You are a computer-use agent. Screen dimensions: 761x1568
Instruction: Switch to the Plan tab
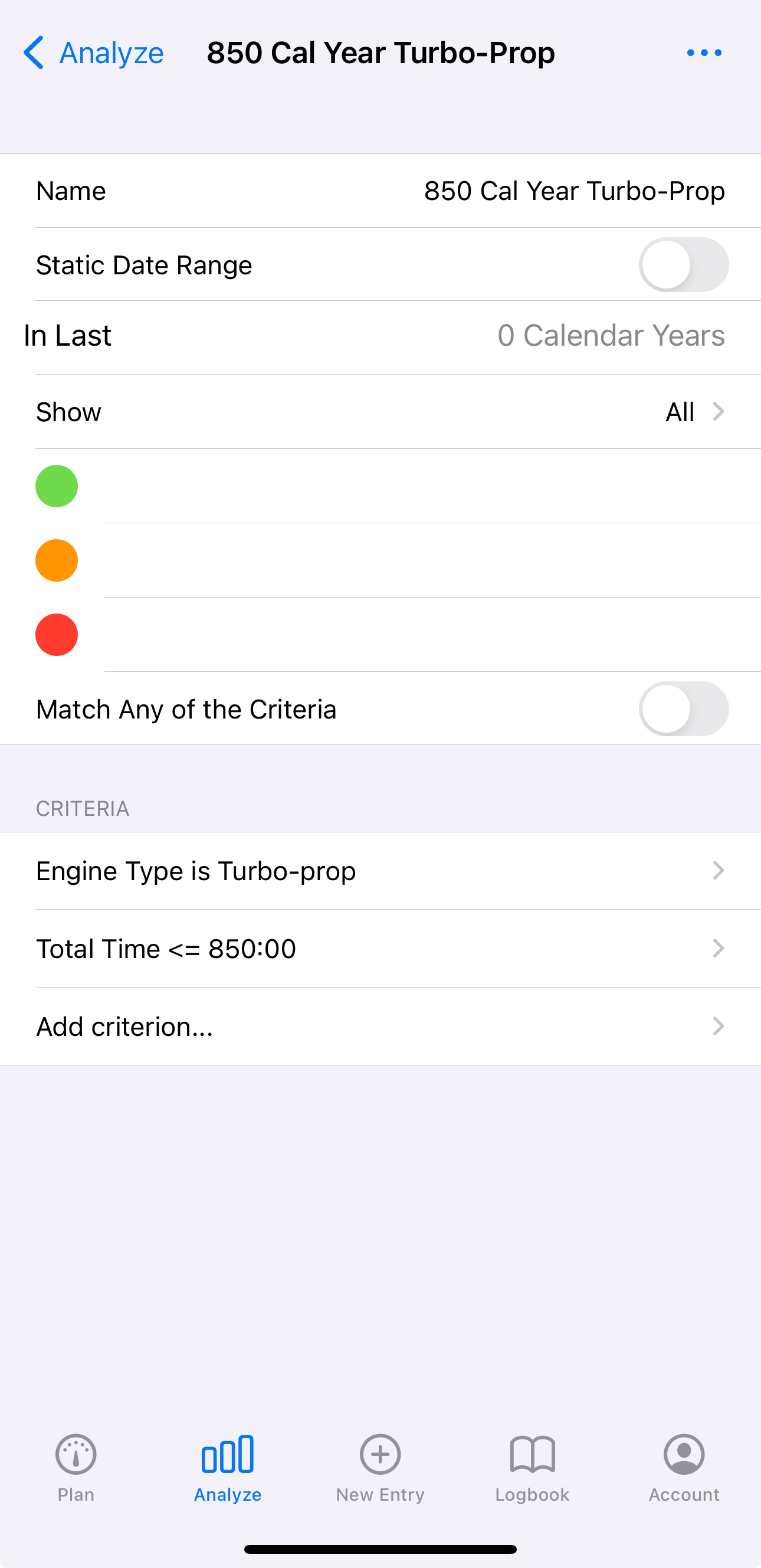[76, 1468]
